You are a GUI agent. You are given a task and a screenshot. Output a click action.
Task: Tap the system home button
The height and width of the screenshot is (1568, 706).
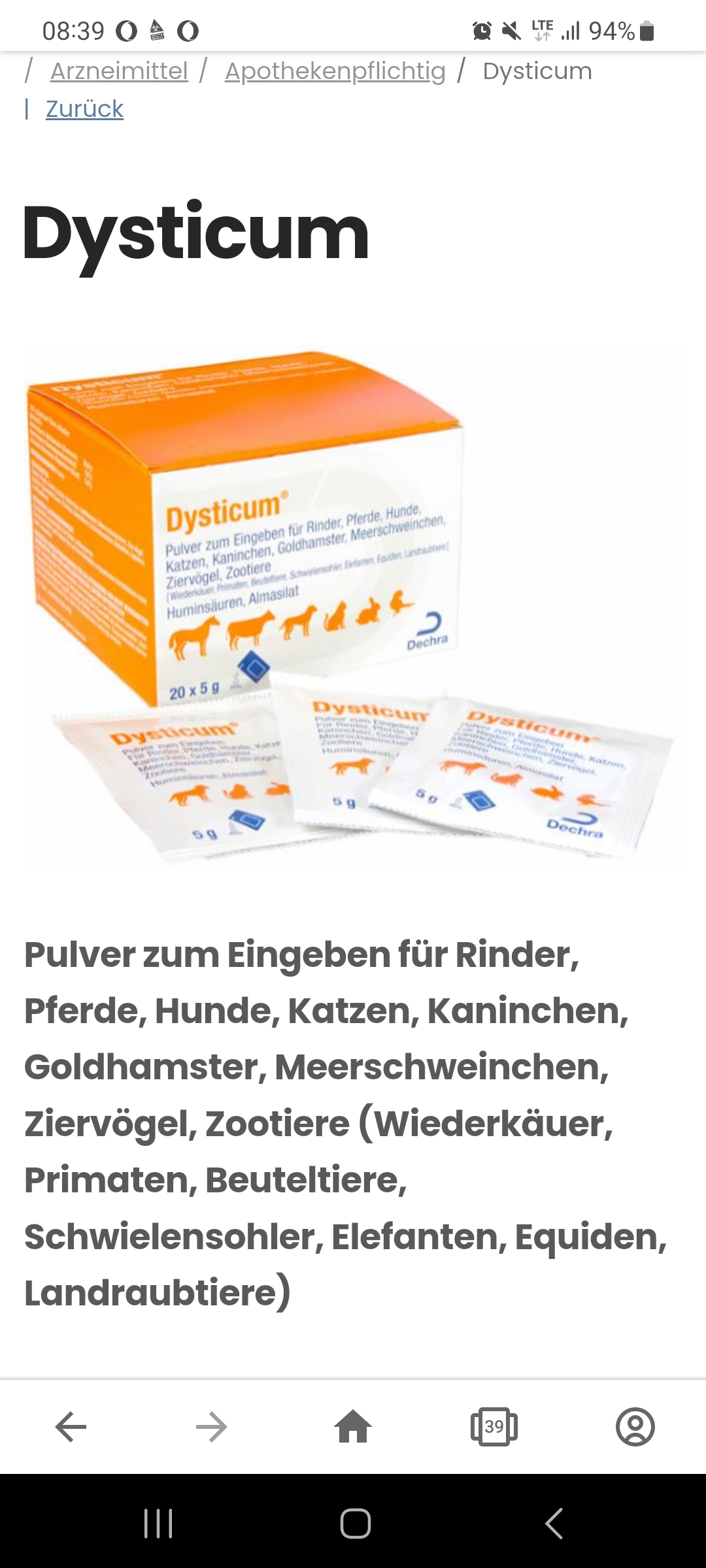[355, 1524]
